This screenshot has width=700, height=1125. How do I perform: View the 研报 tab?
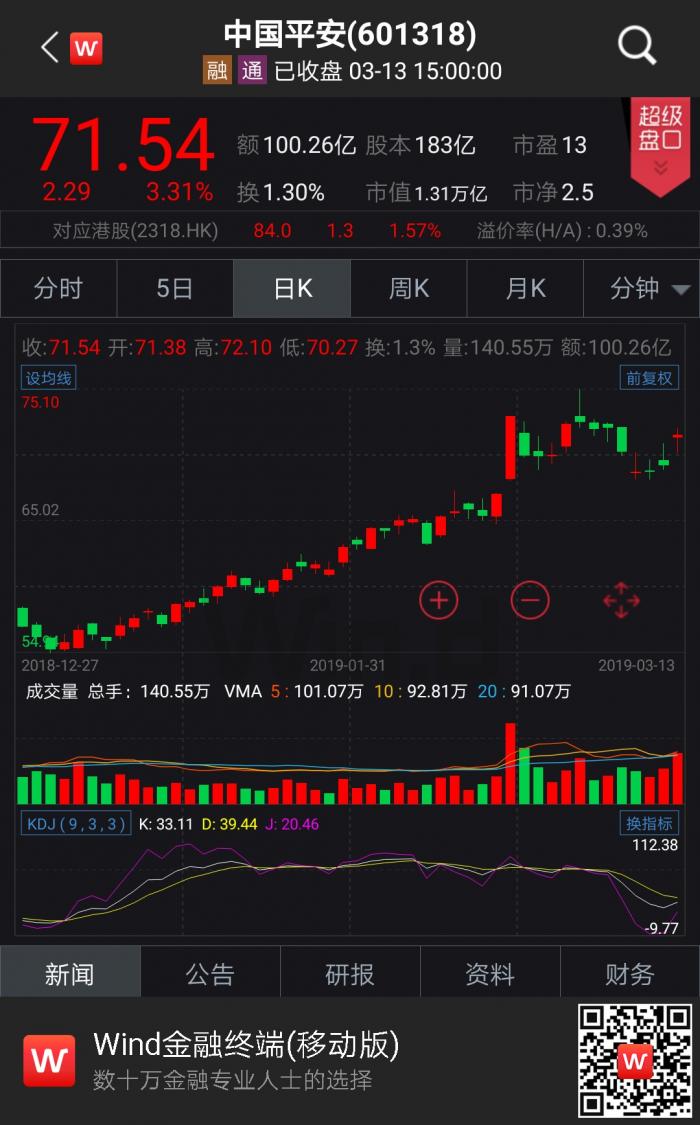pos(350,973)
